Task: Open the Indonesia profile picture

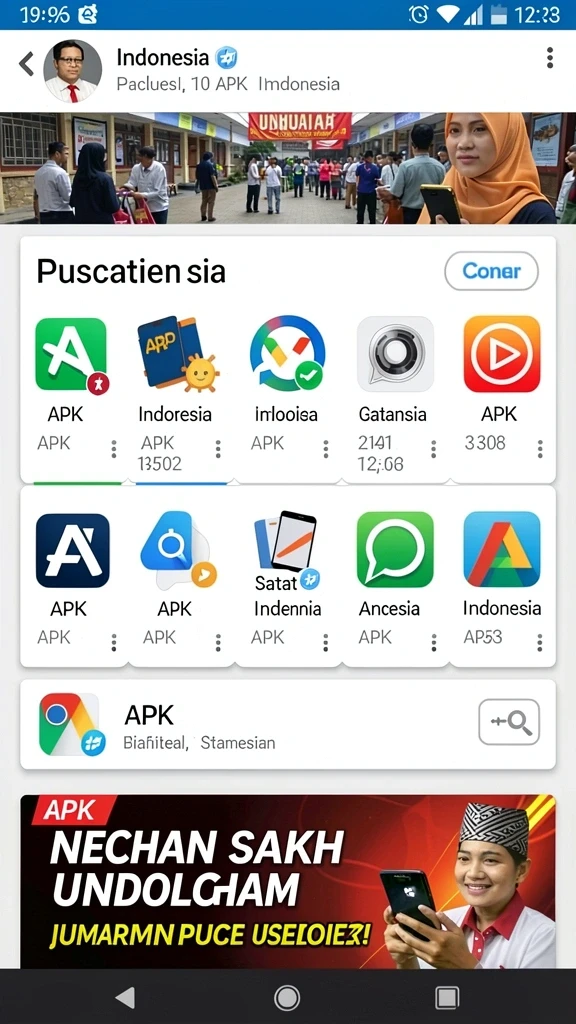Action: [72, 71]
